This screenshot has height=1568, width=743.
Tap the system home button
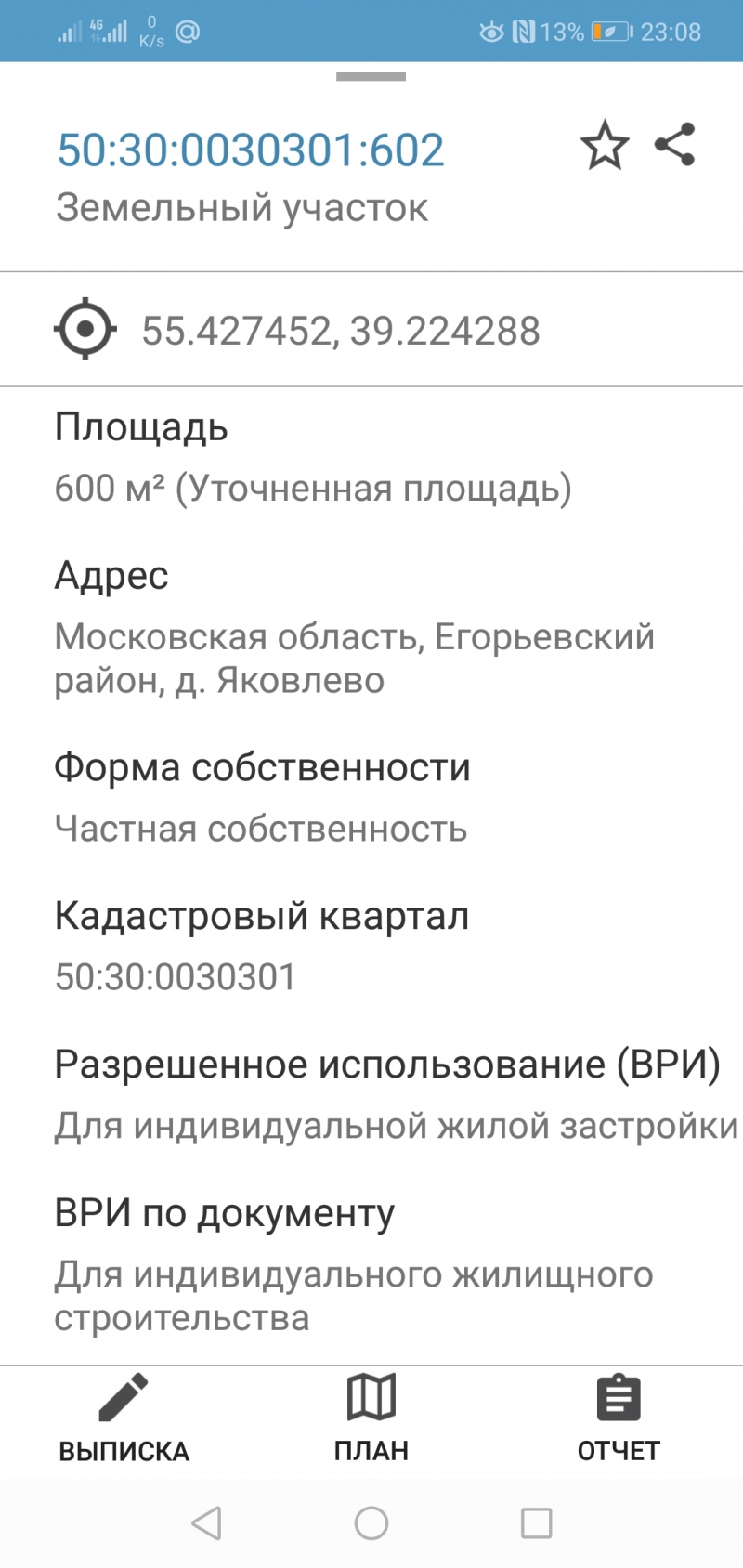[x=371, y=1523]
